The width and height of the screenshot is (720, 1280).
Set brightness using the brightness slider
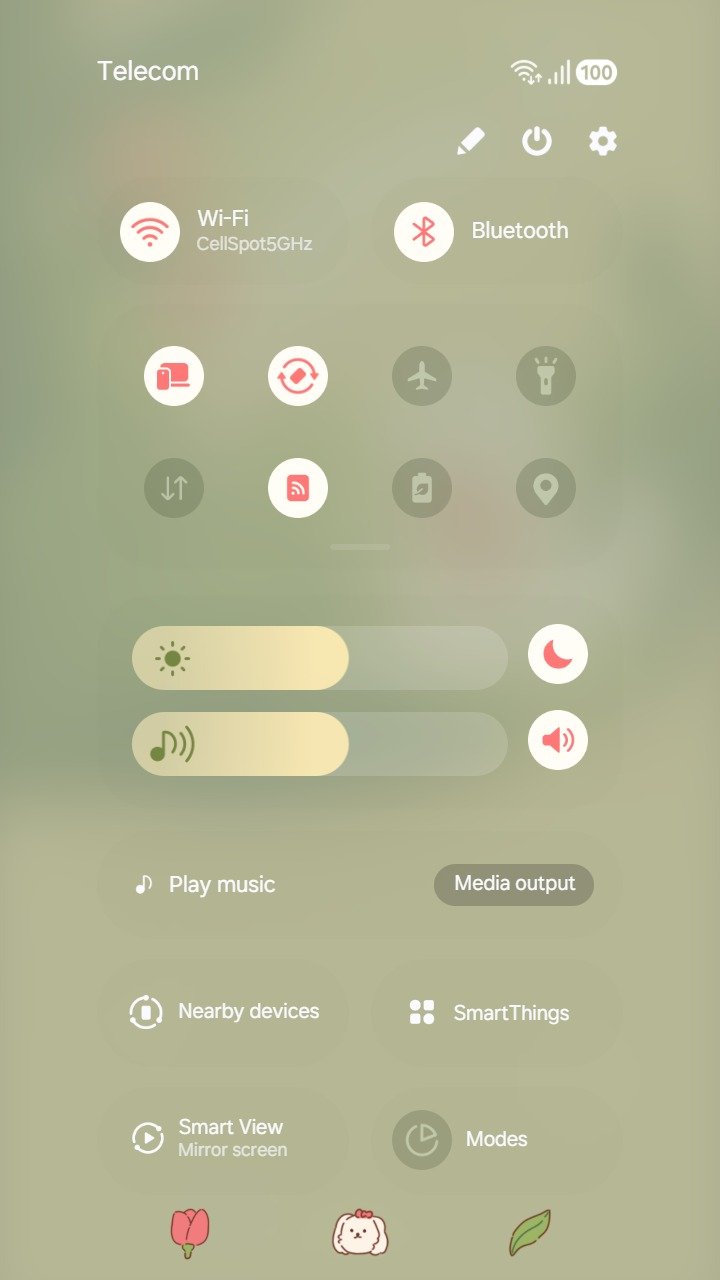[320, 658]
